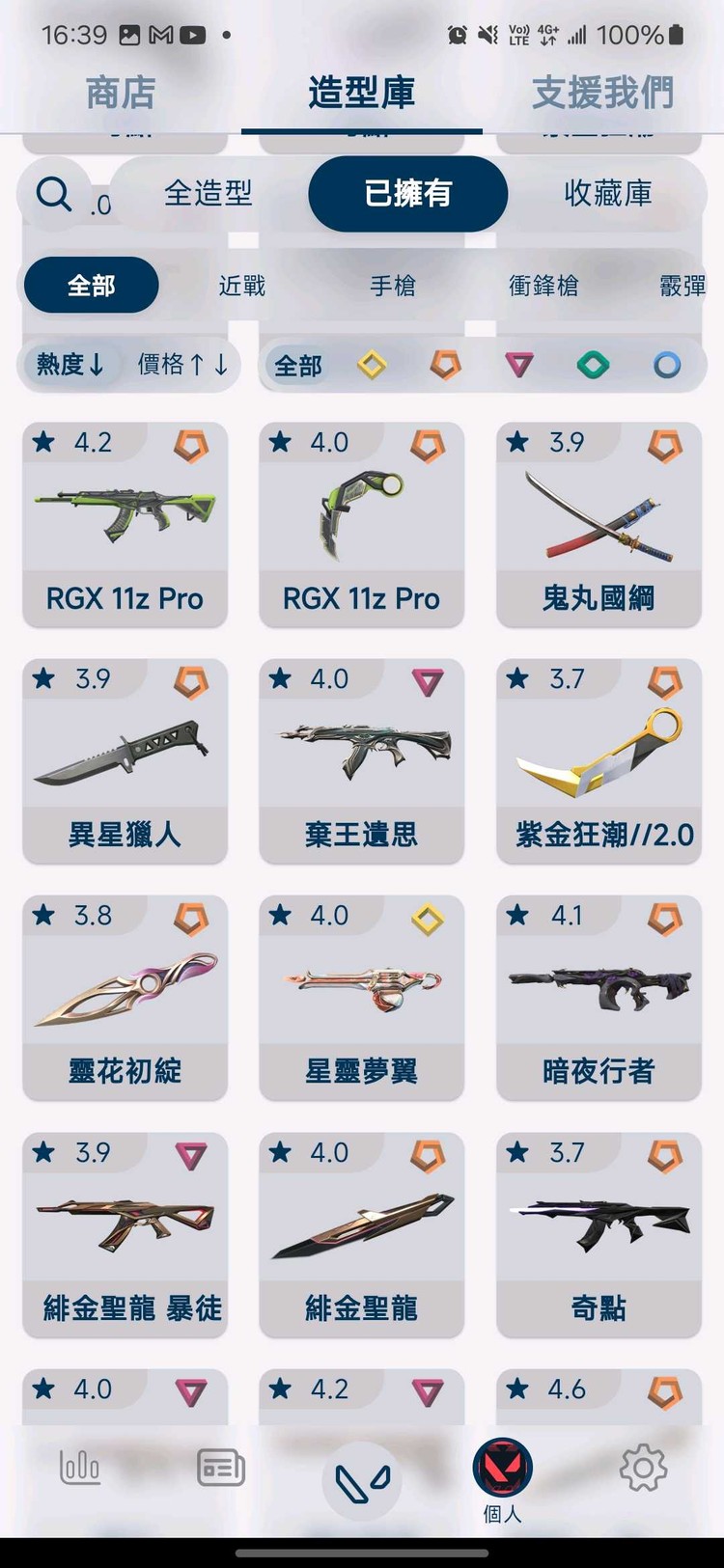Filter by the pink triangle rarity tier
The image size is (724, 1568).
[x=519, y=365]
